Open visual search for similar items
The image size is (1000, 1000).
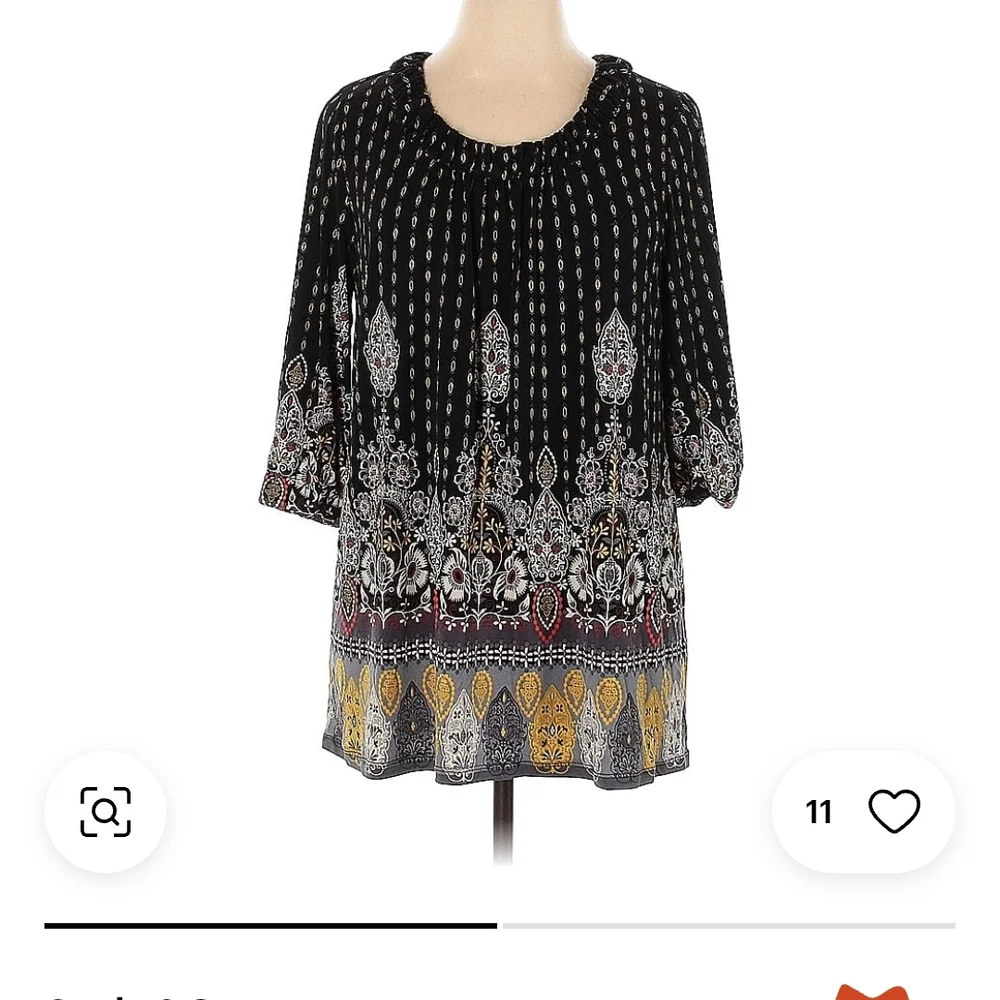point(105,811)
